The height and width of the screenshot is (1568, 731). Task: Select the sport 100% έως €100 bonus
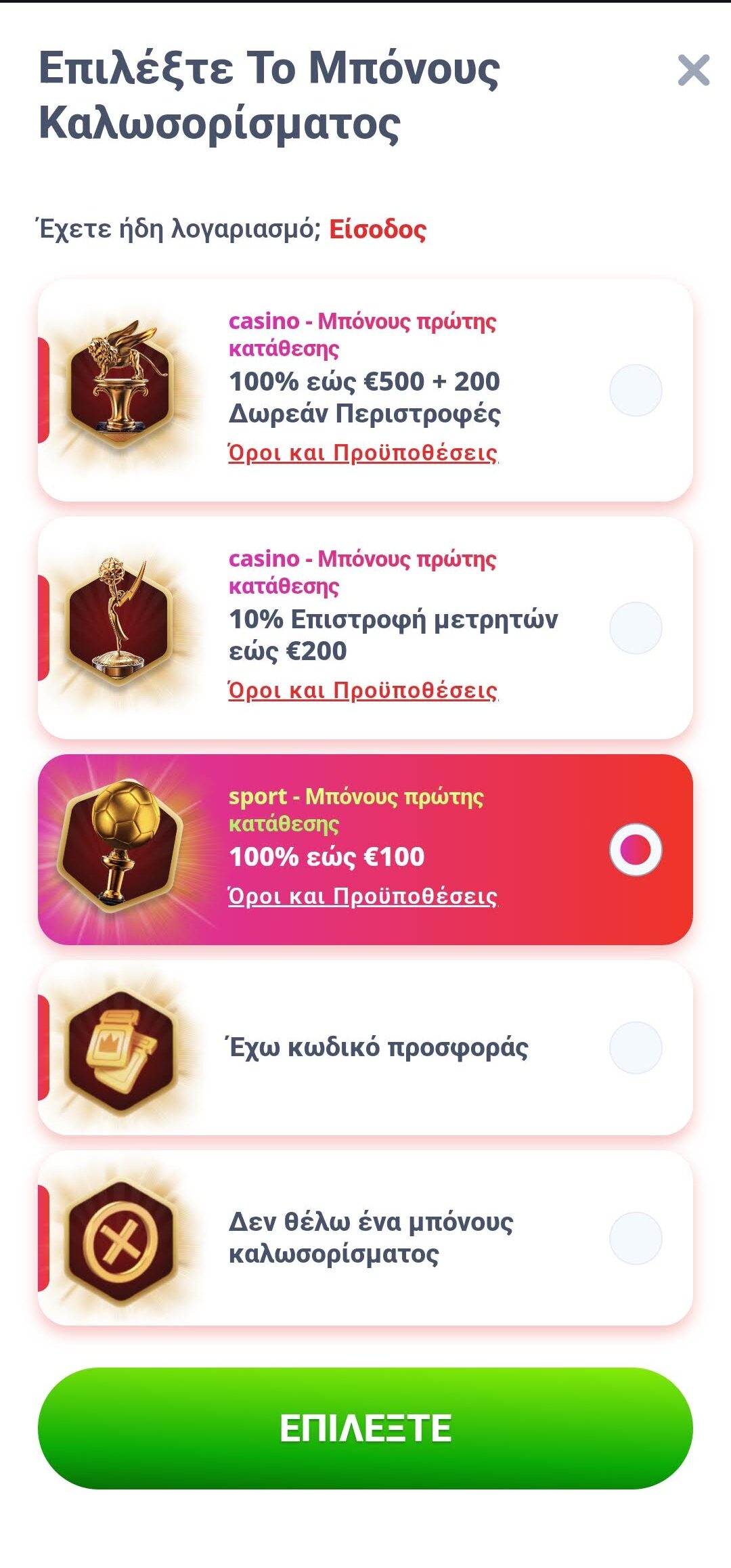click(635, 850)
